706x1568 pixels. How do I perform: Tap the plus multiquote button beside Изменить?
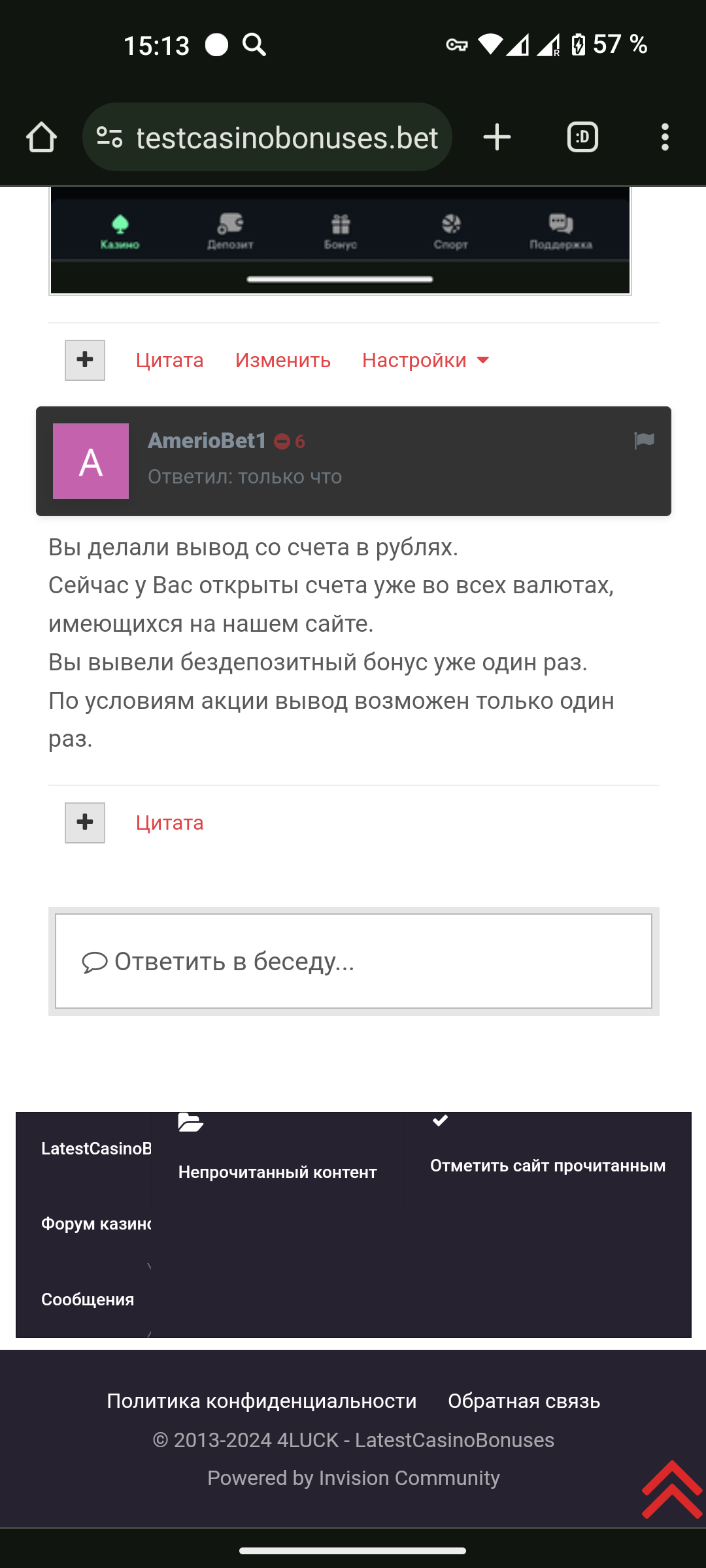click(x=85, y=360)
